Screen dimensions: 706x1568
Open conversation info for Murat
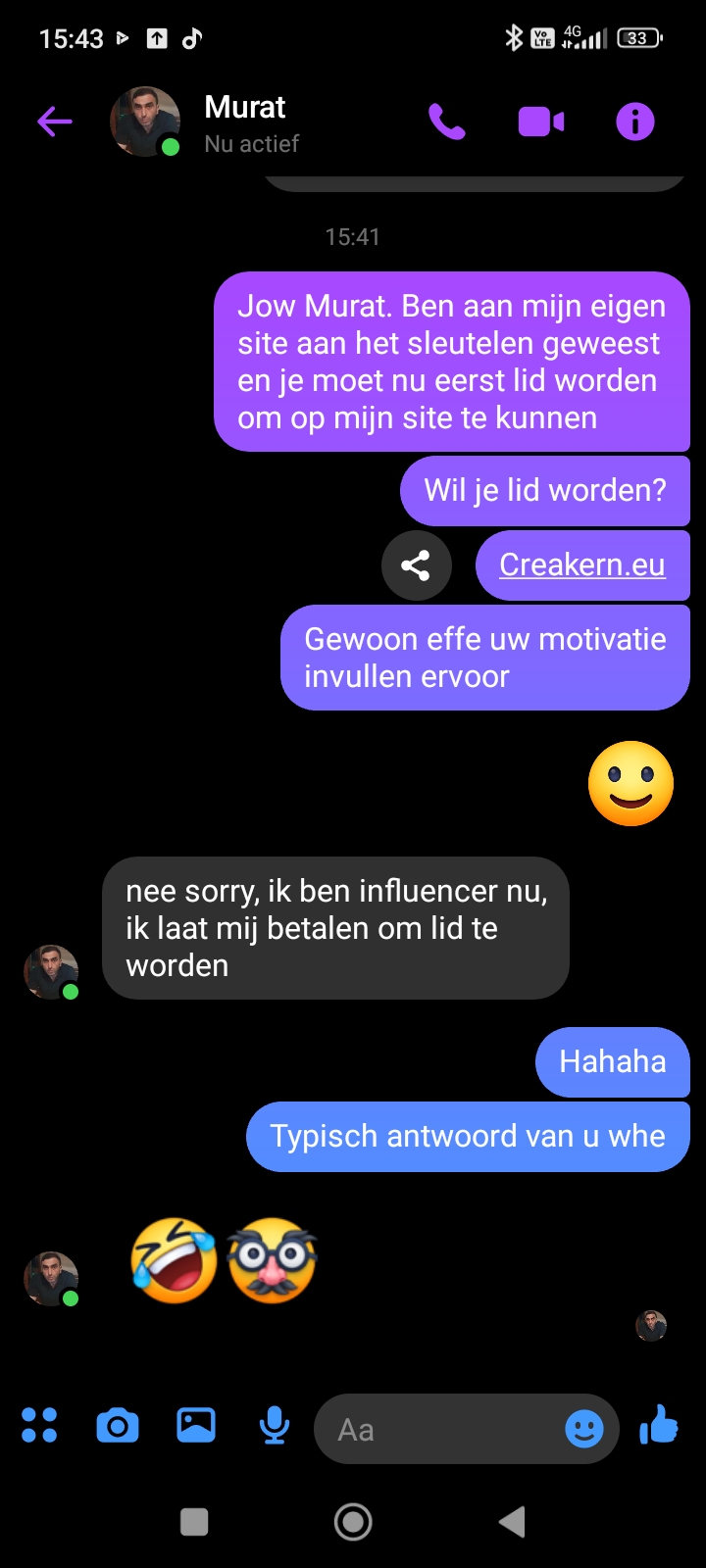[634, 122]
